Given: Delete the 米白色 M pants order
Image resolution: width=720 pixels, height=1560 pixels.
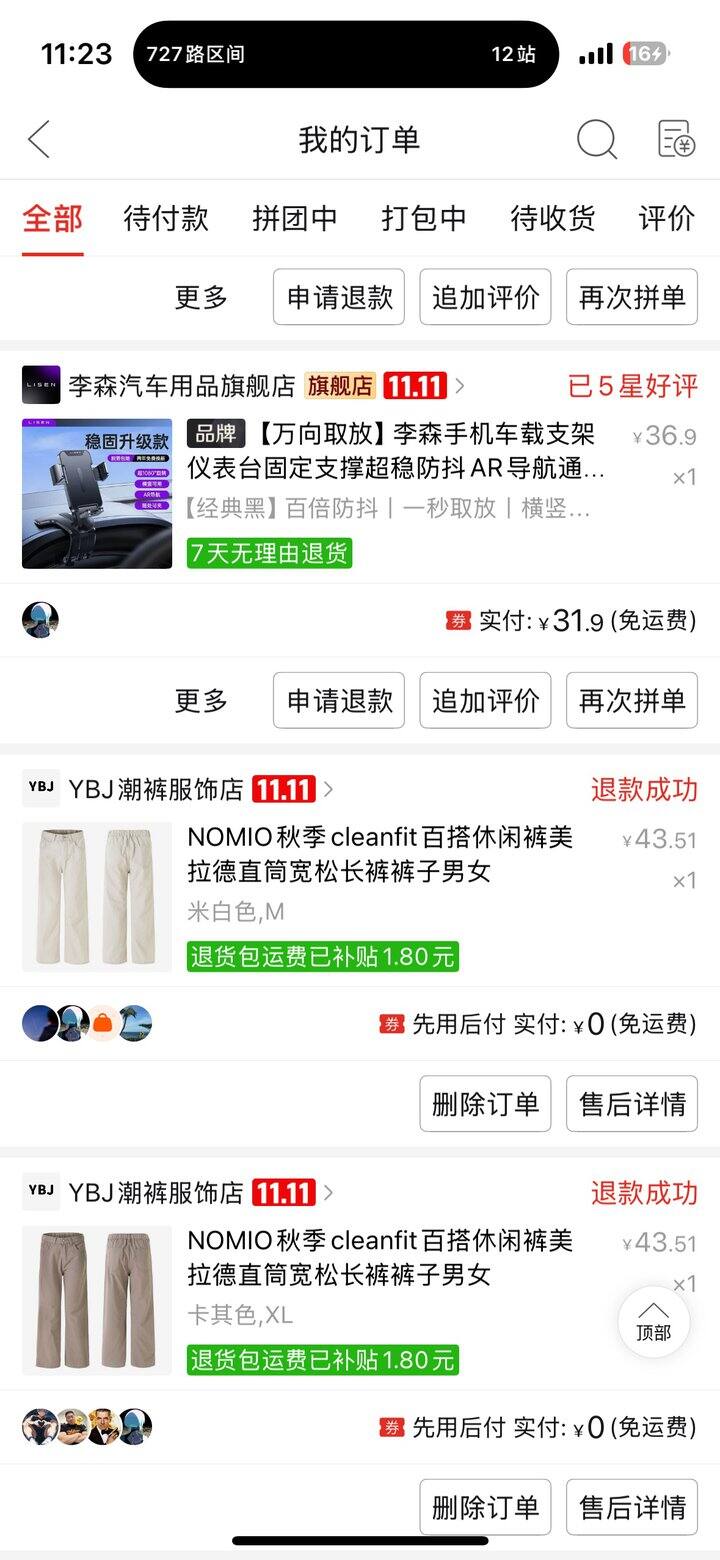Looking at the screenshot, I should pos(485,1104).
